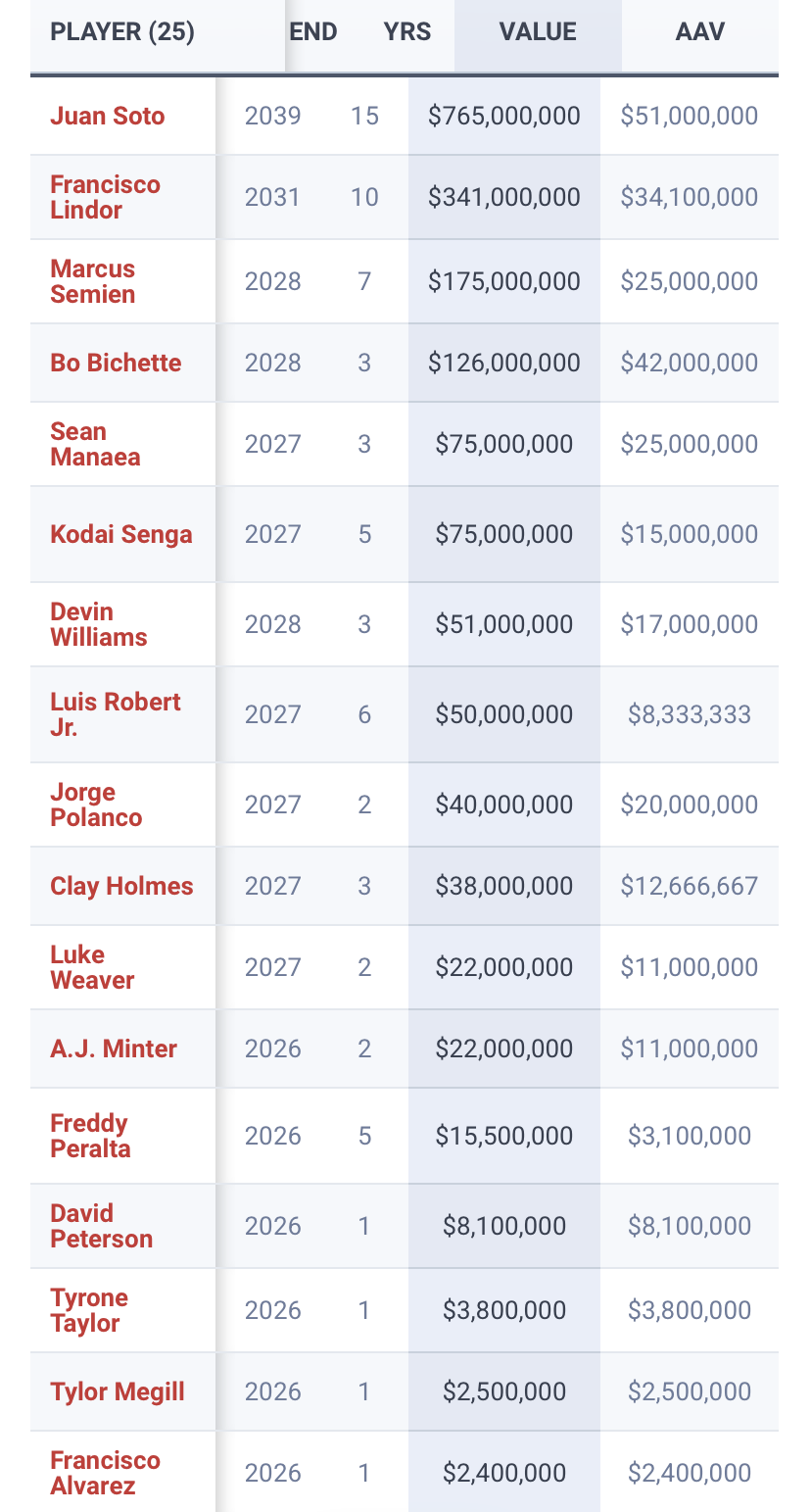Tap Kodai Senga's name link
The height and width of the screenshot is (1512, 811).
click(x=120, y=534)
